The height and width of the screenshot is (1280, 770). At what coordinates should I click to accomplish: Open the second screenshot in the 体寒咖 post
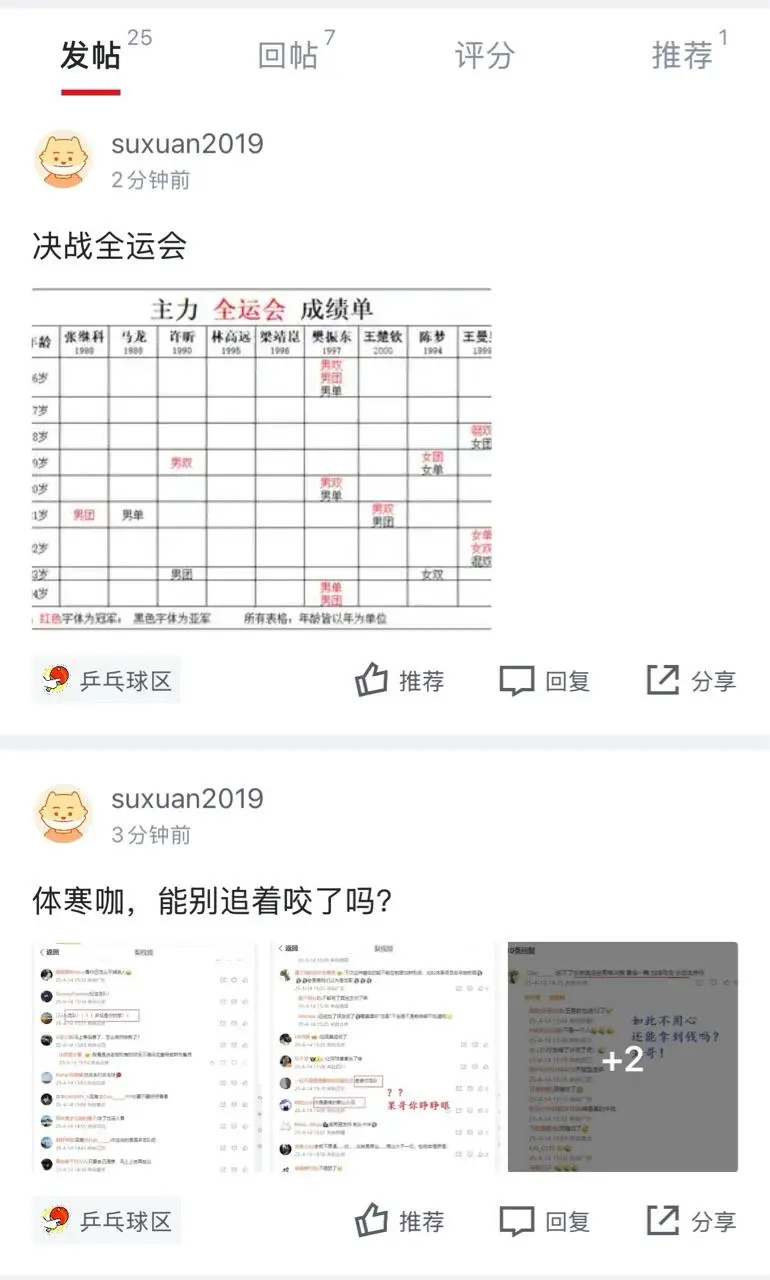pos(385,1056)
